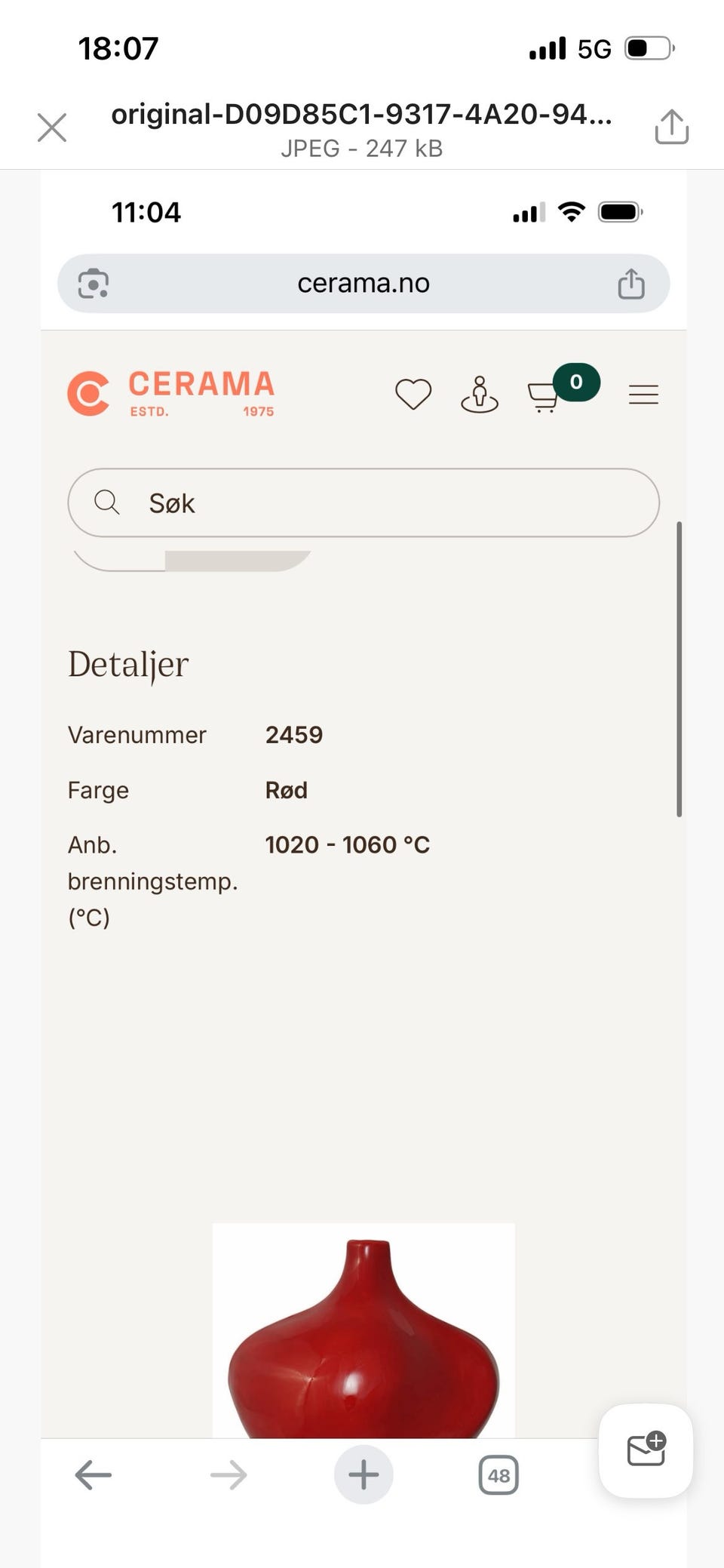Select the Rød color value text

pos(286,790)
